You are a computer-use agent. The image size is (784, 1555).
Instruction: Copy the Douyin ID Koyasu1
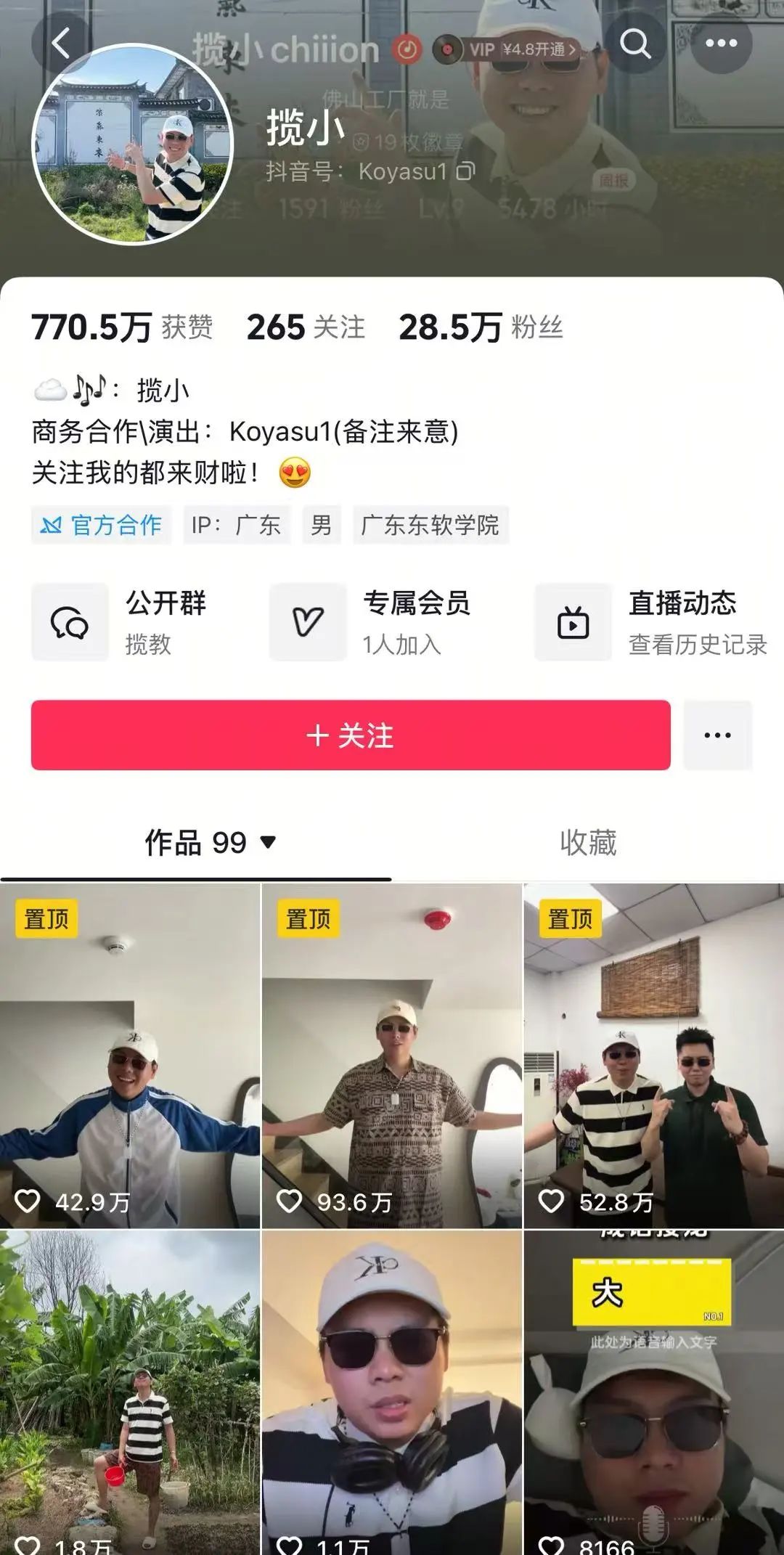(462, 172)
